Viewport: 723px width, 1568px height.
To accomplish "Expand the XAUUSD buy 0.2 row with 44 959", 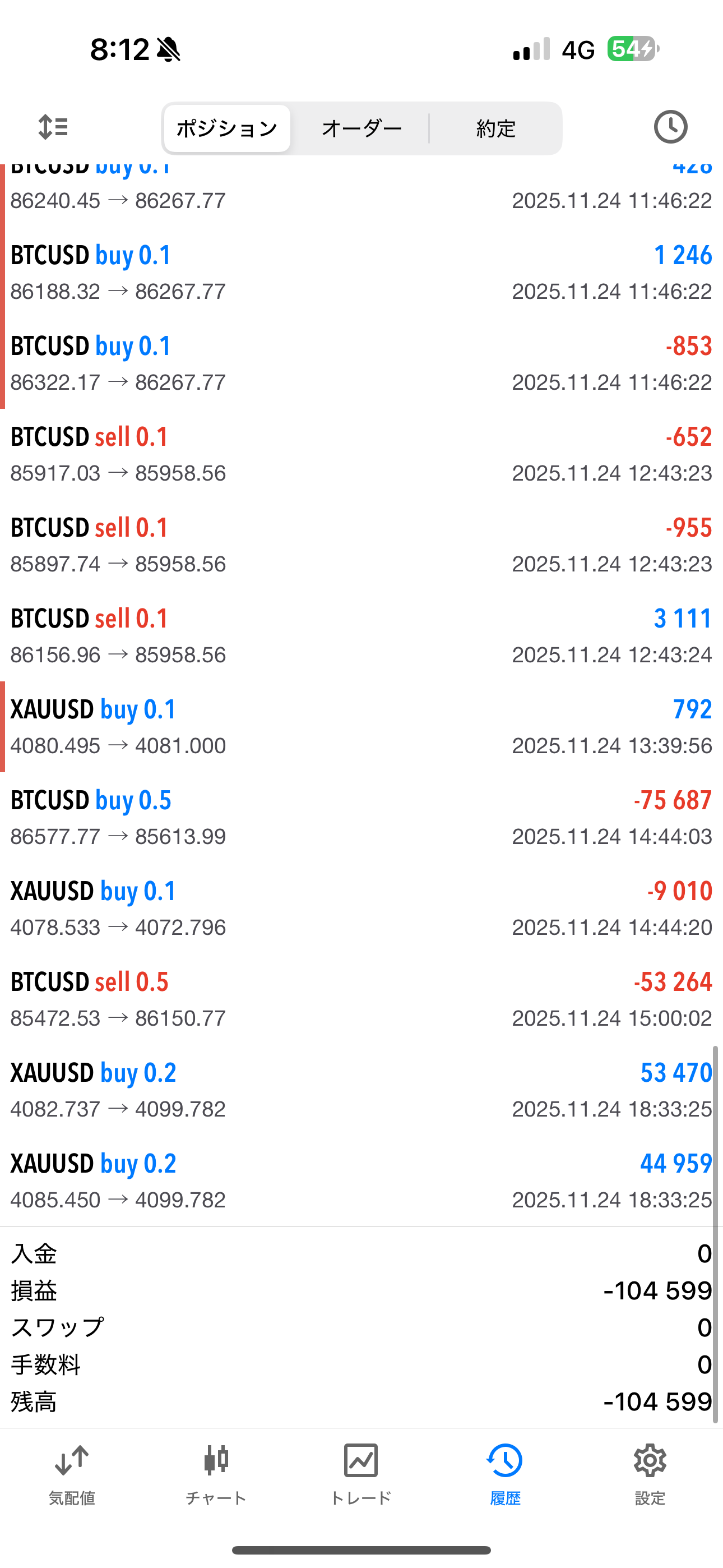I will click(x=361, y=1181).
